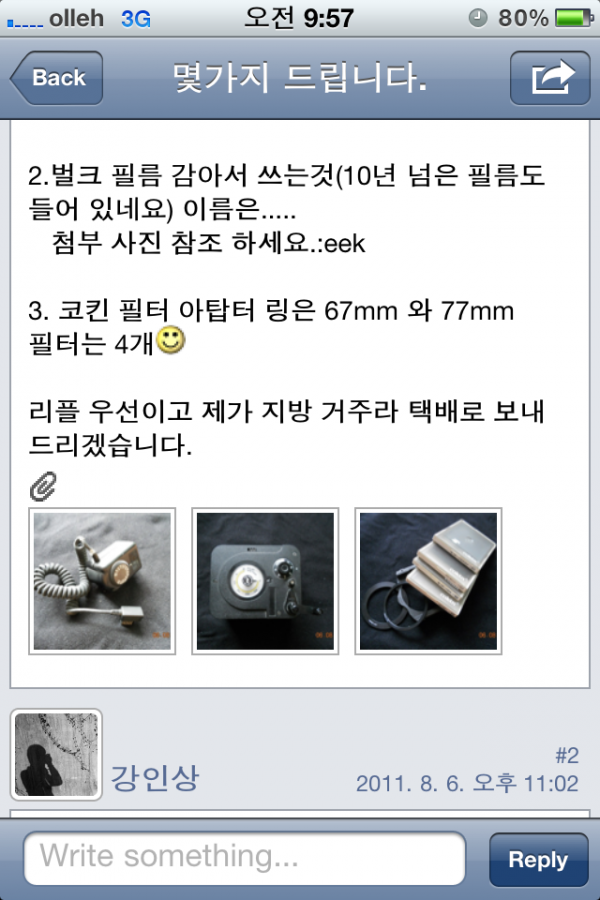Open the filter rings attachment photo

point(428,581)
